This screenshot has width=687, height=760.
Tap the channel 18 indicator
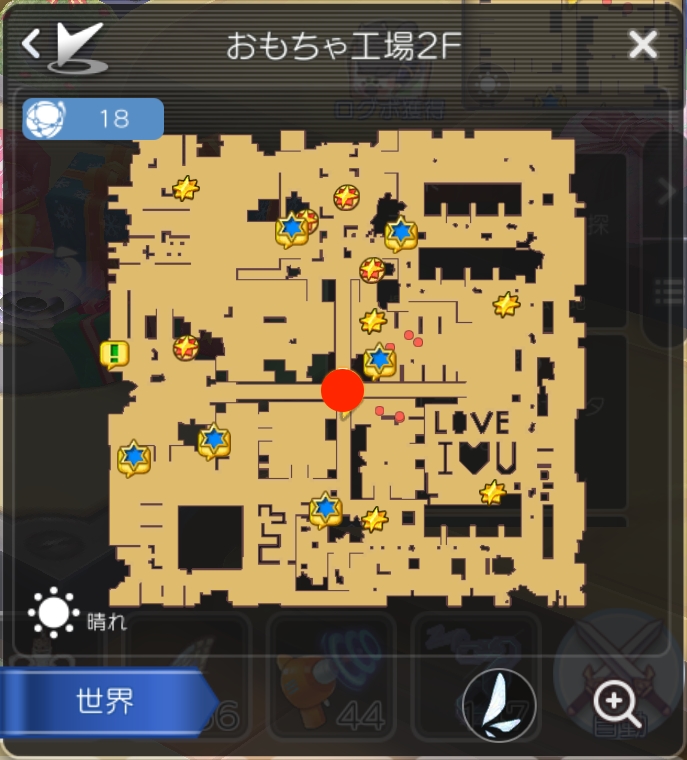point(93,119)
